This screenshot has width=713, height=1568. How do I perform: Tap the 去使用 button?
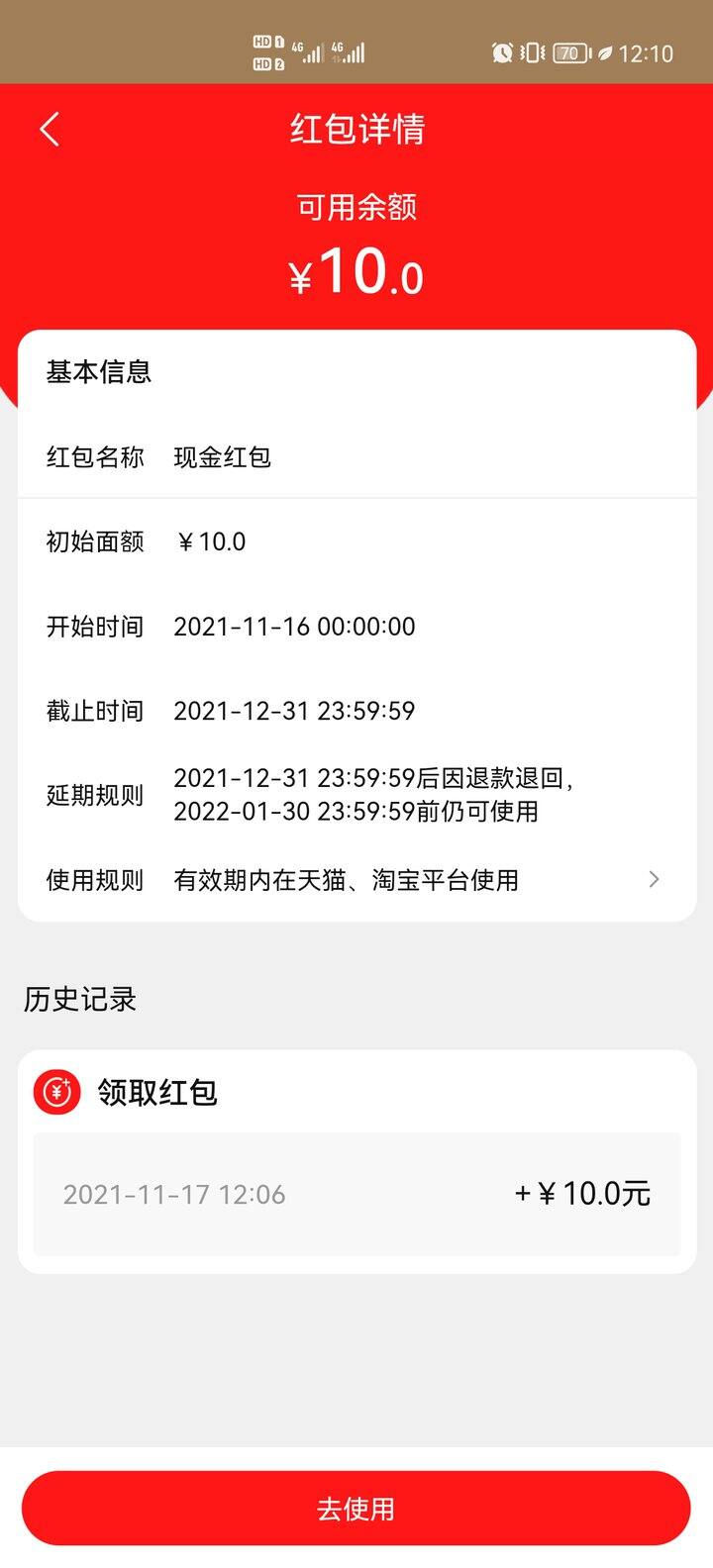(x=356, y=1508)
